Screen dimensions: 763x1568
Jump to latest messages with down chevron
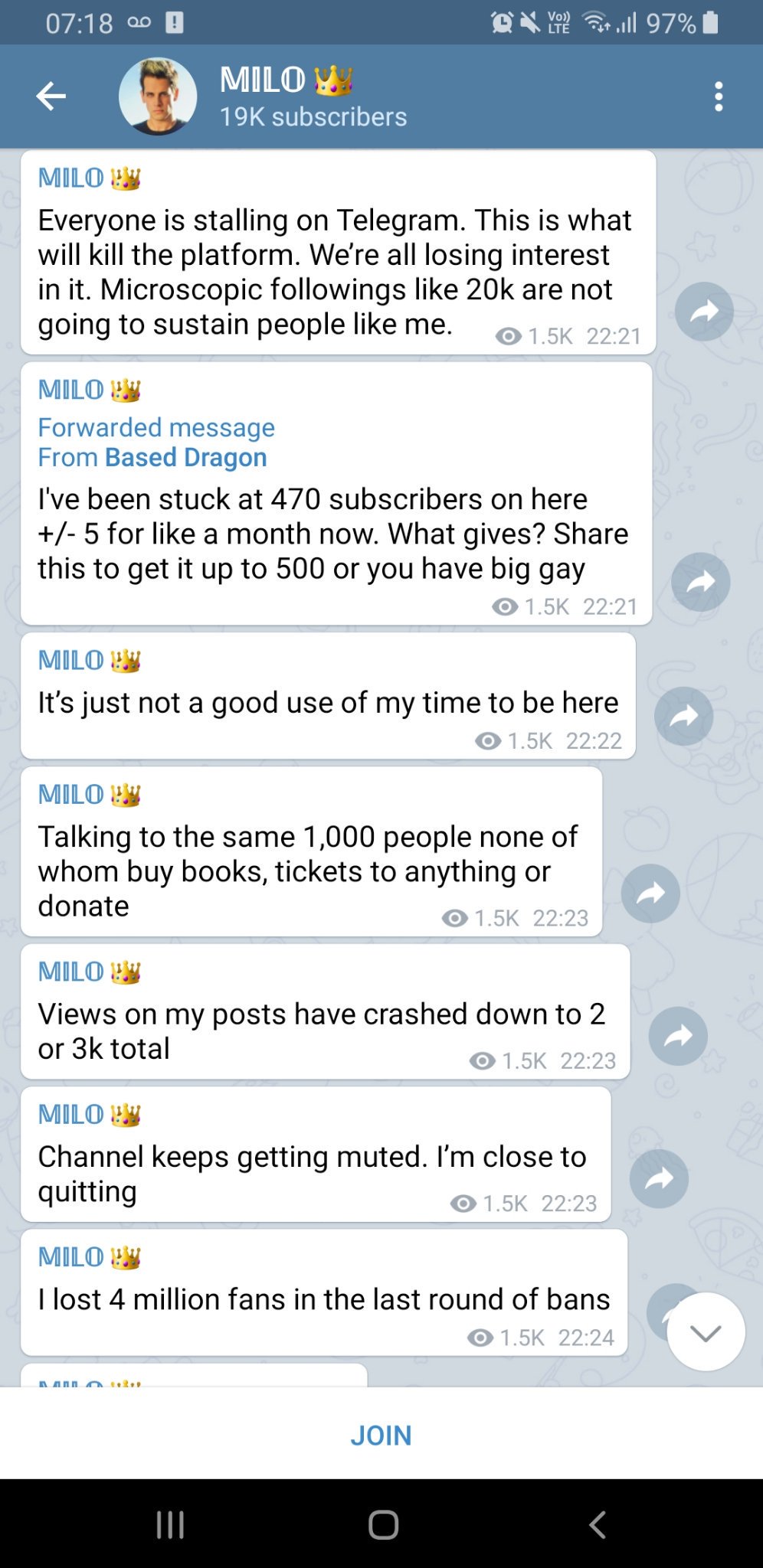pos(706,1333)
